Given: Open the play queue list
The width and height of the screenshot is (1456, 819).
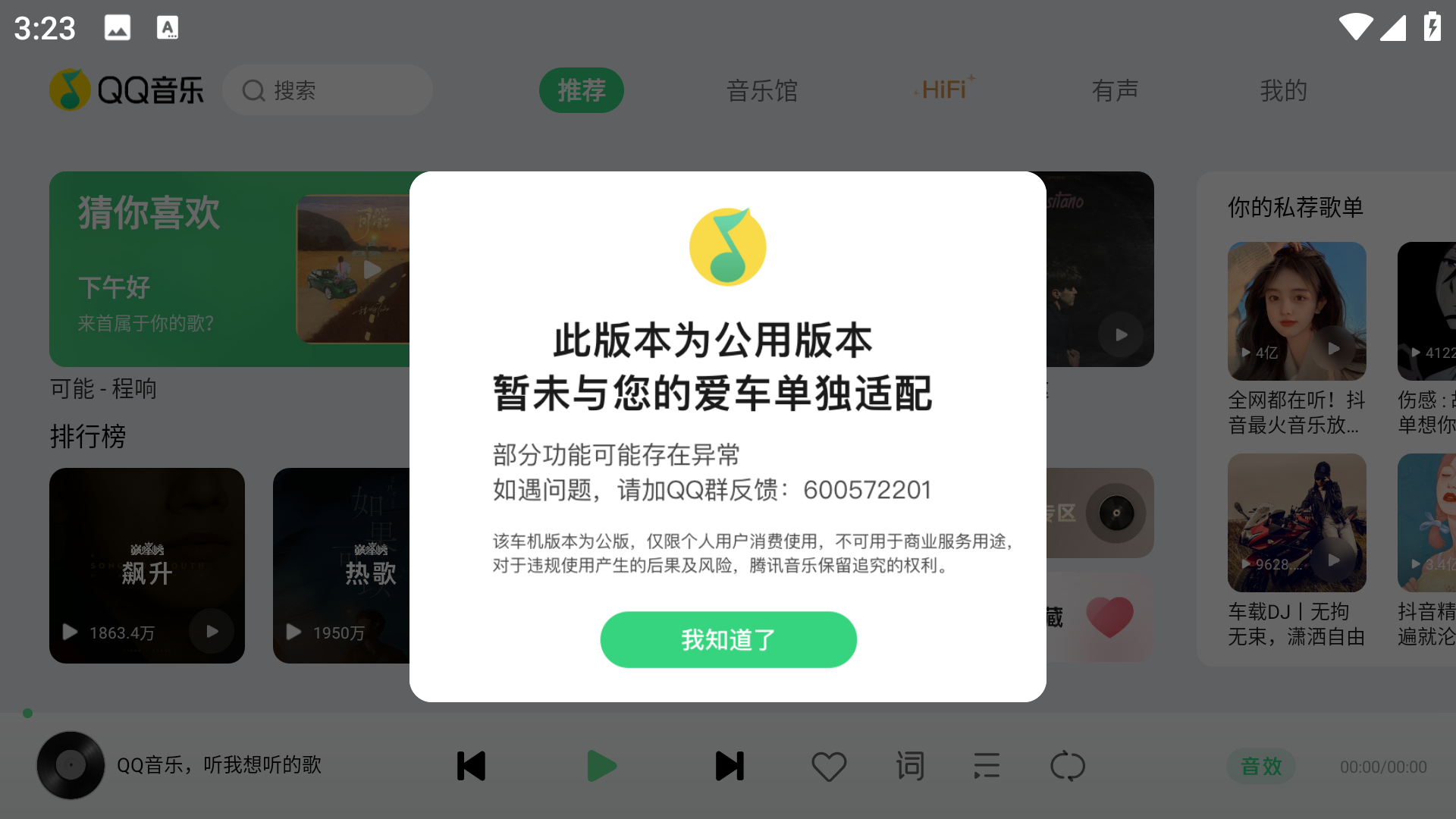Looking at the screenshot, I should click(x=987, y=766).
